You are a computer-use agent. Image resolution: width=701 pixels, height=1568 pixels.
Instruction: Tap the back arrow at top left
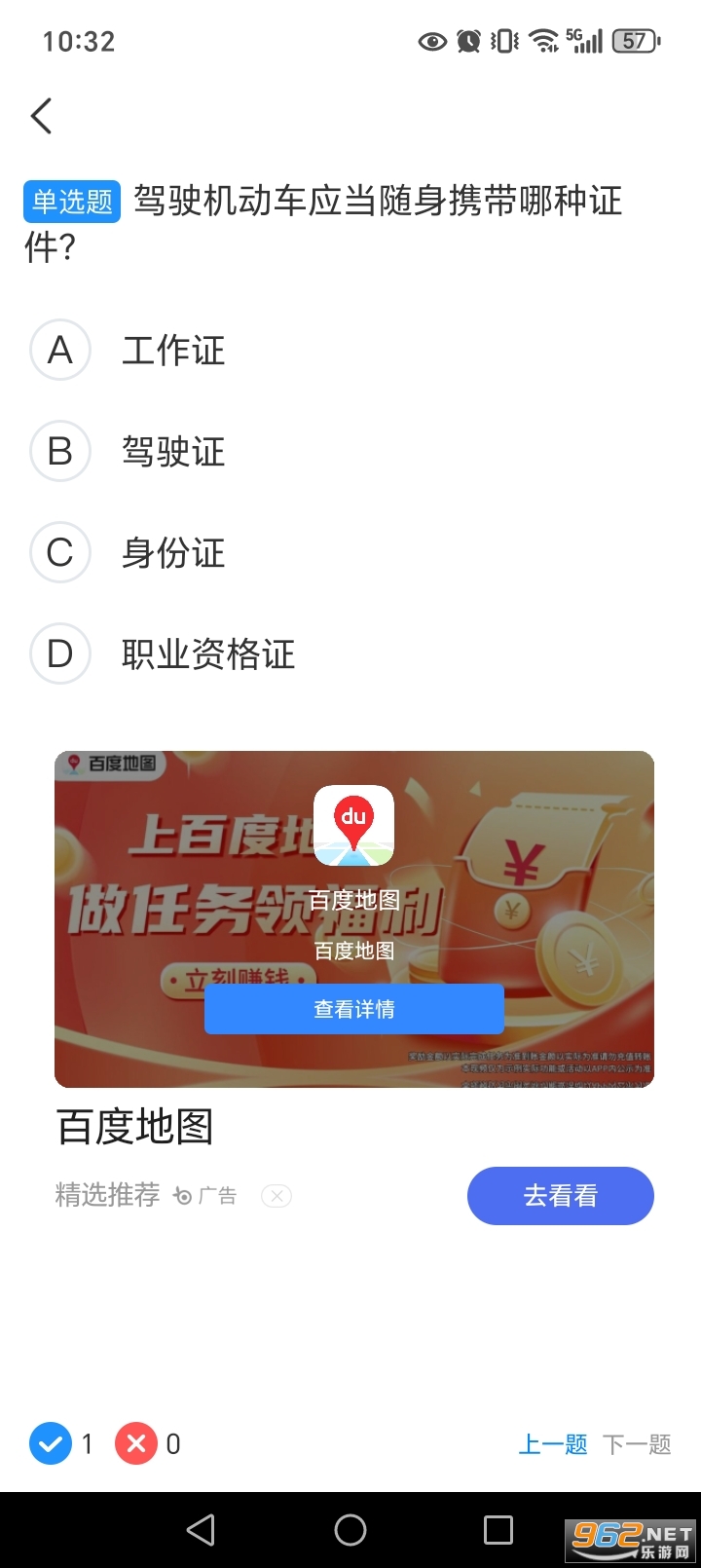coord(40,115)
